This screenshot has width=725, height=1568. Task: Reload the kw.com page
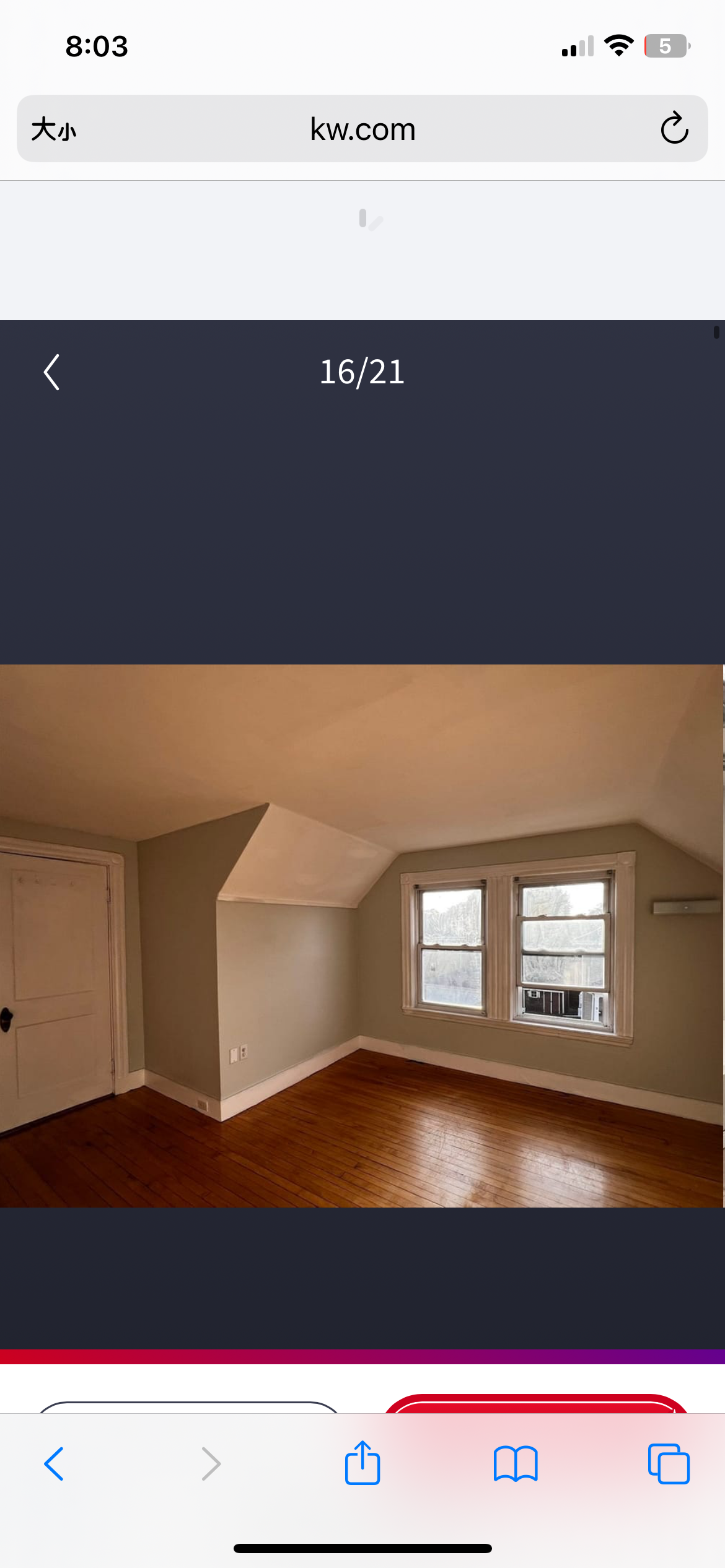674,129
